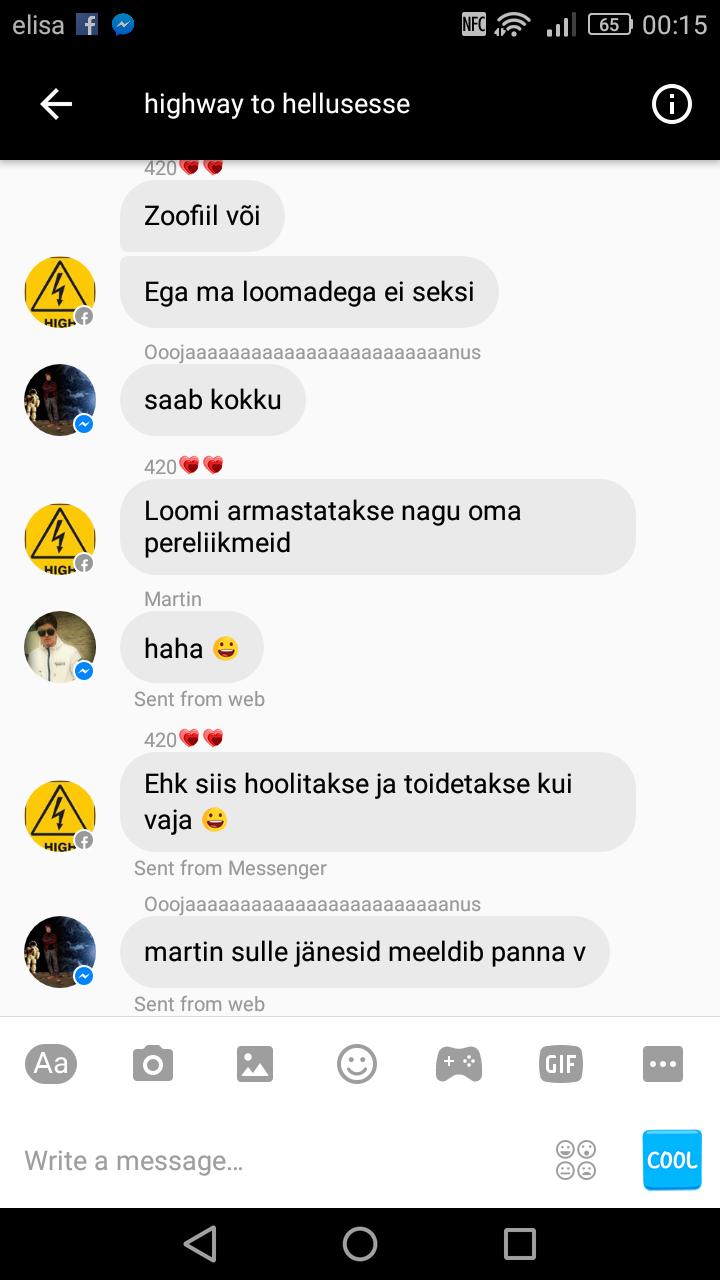Focus the Write a message field
The image size is (720, 1280).
[x=280, y=1161]
